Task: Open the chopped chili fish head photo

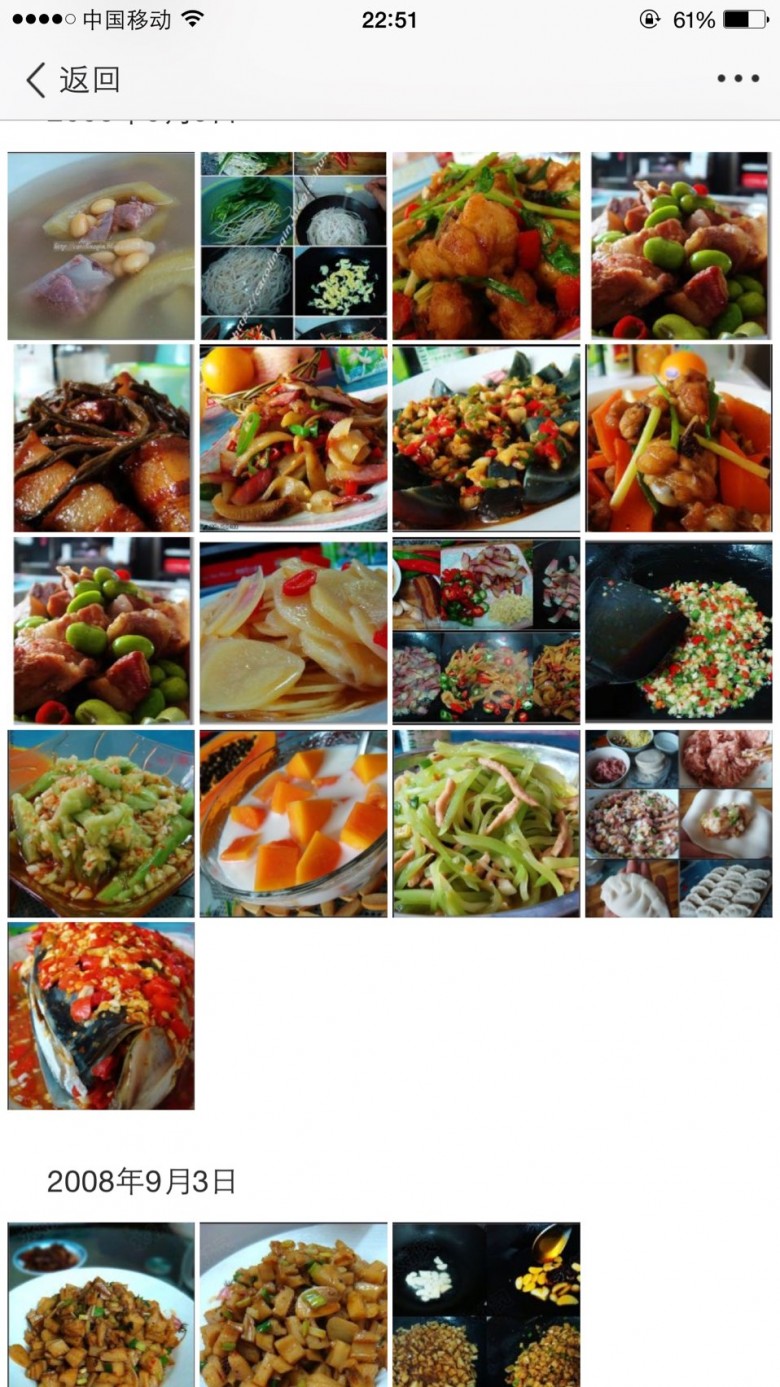Action: 101,1016
